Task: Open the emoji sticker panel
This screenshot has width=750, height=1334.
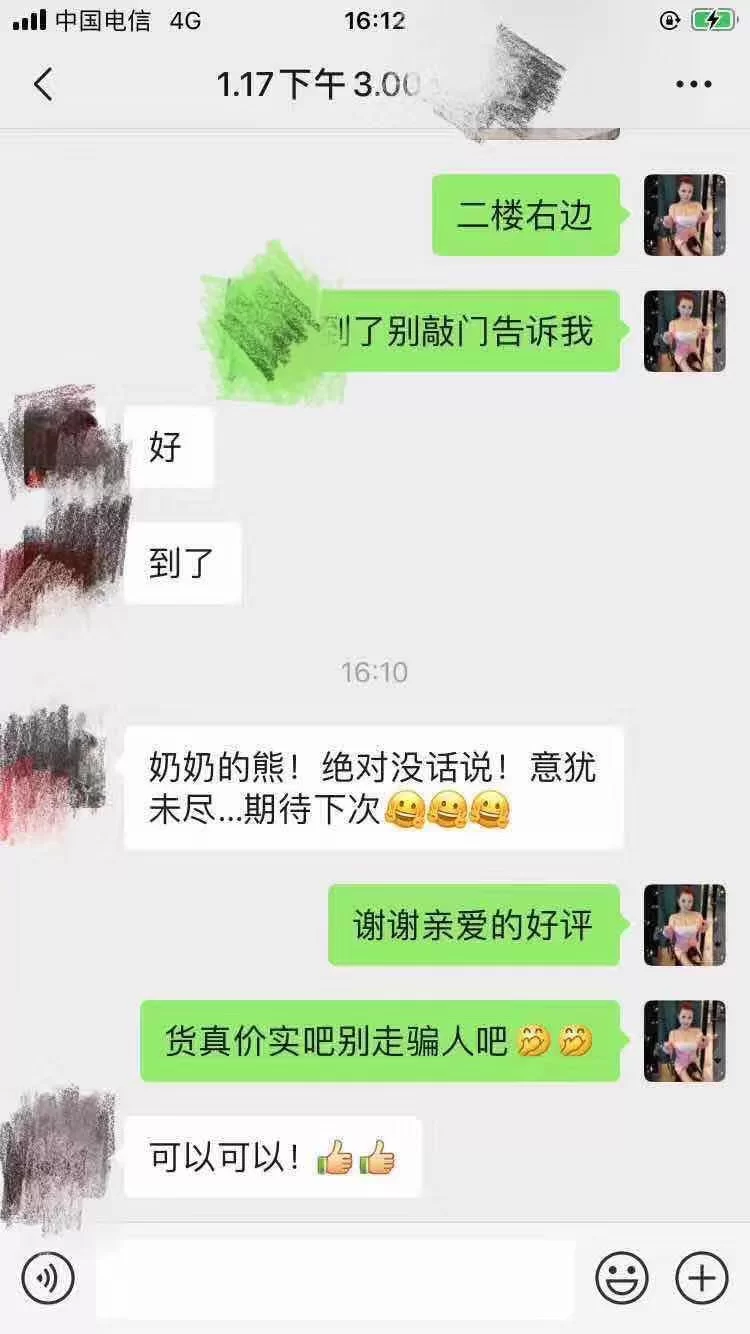Action: [x=621, y=1277]
